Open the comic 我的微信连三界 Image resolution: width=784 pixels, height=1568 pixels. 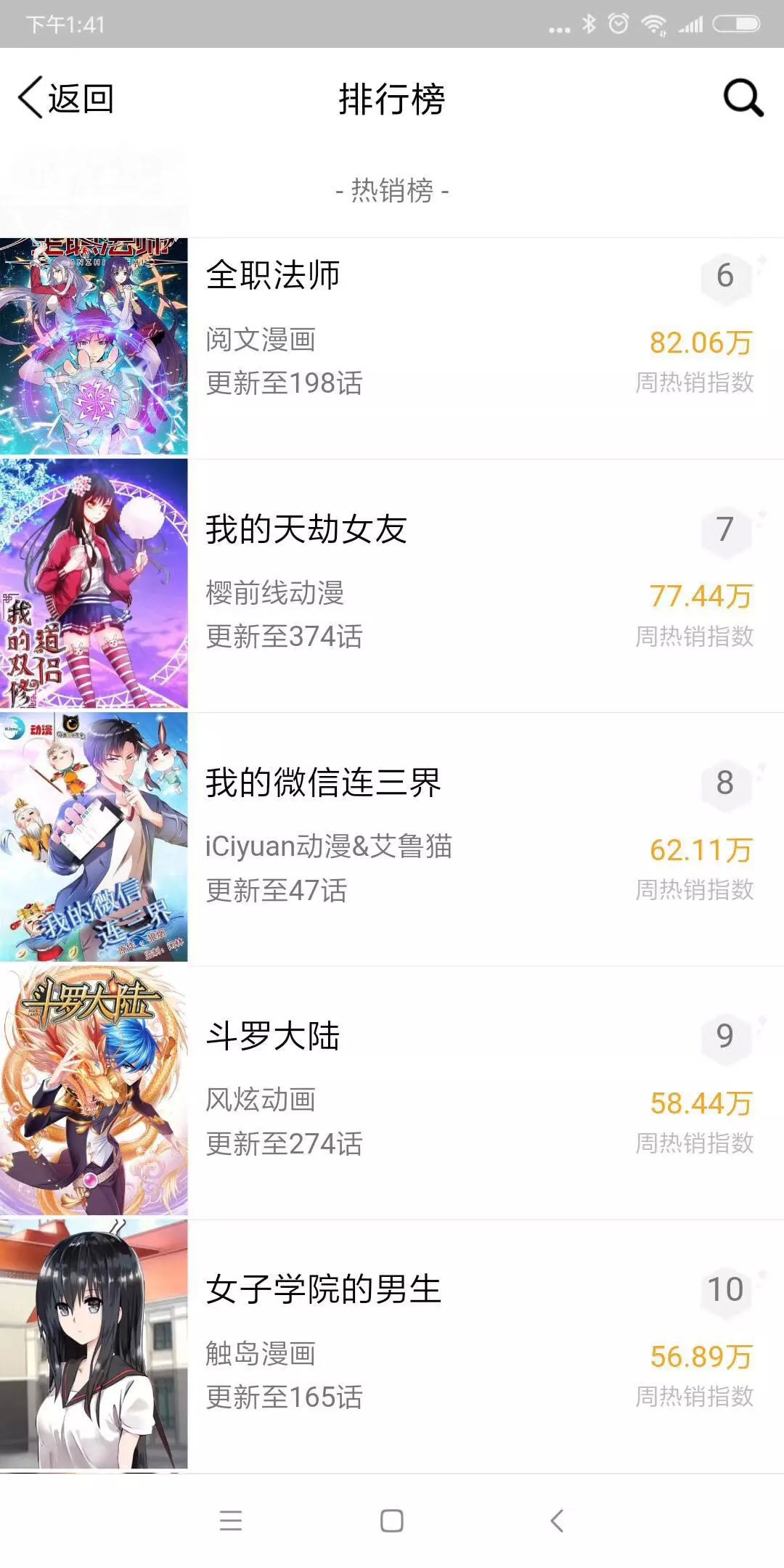tap(323, 783)
